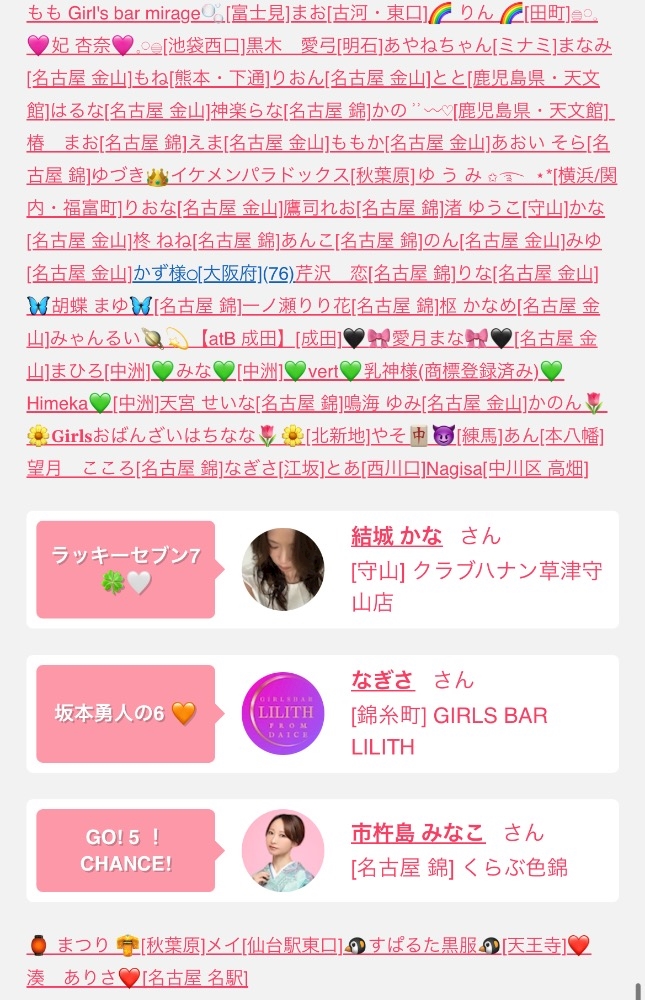This screenshot has height=1000, width=645.
Task: Open the Nagisa[中川区 高畑] link
Action: 507,469
